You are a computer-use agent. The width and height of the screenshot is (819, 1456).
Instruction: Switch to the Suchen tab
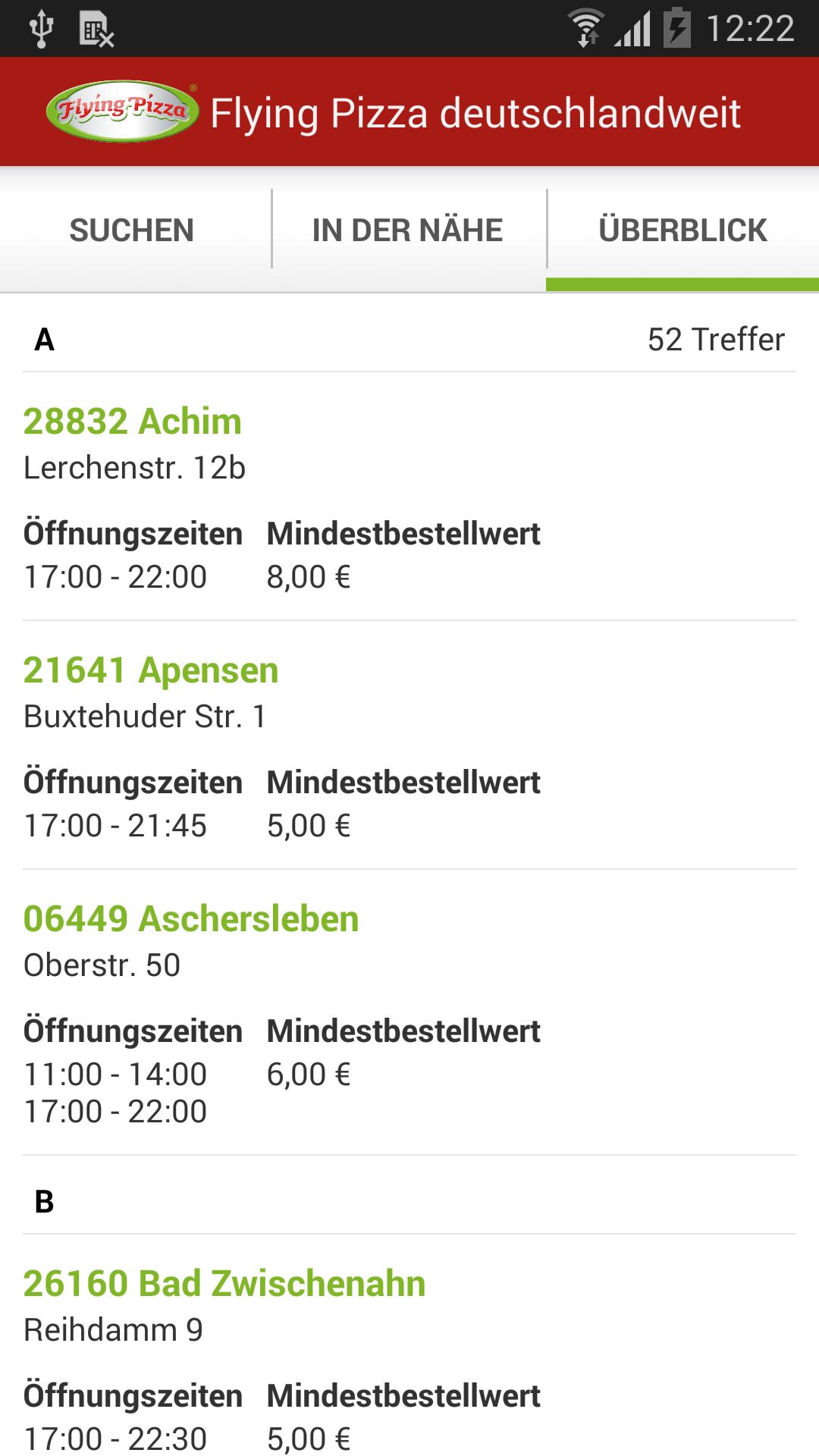[x=133, y=230]
